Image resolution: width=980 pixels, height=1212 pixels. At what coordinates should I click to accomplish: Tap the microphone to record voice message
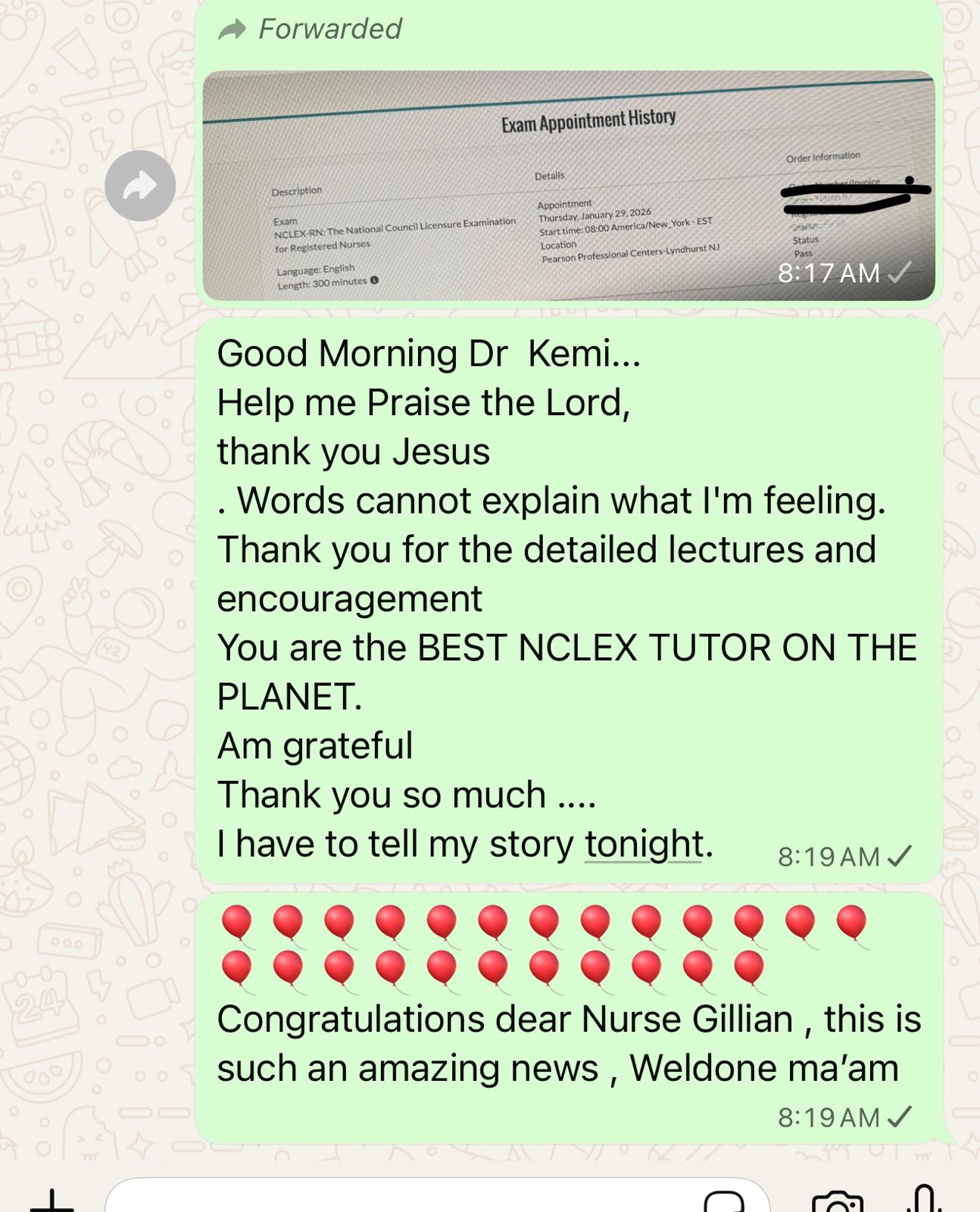(x=924, y=1200)
